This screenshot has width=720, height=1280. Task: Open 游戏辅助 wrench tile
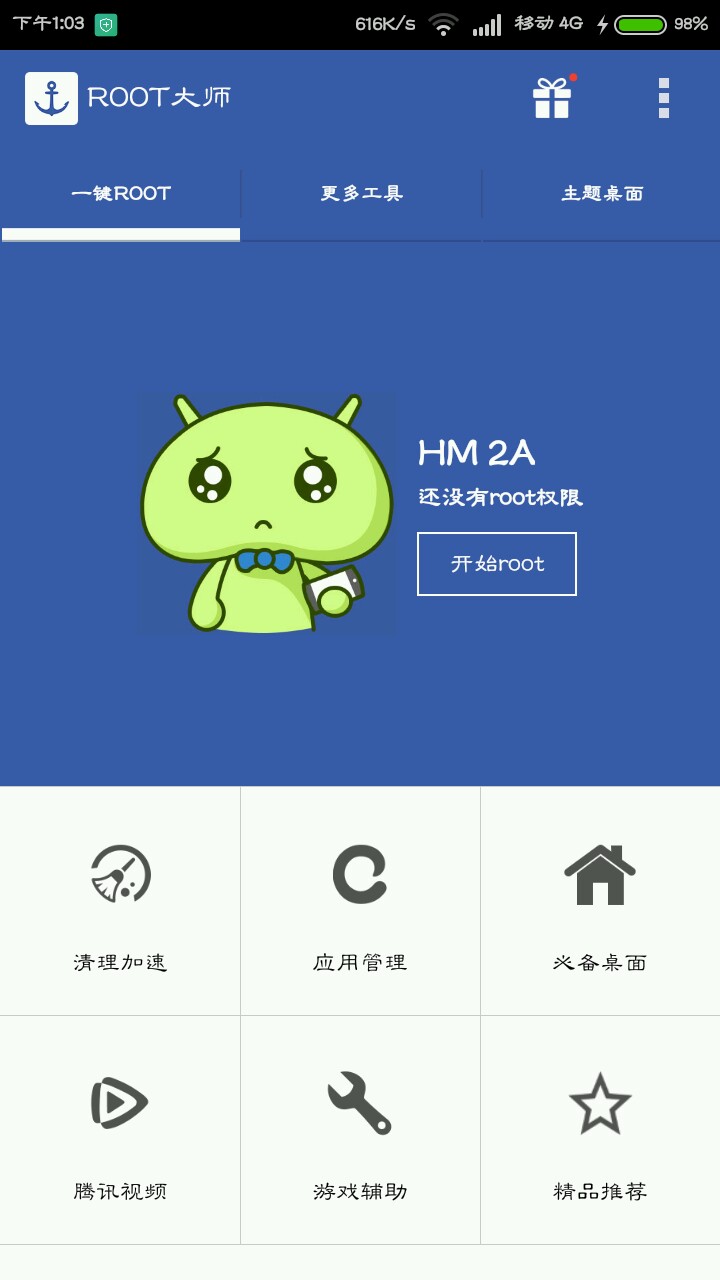click(360, 1130)
